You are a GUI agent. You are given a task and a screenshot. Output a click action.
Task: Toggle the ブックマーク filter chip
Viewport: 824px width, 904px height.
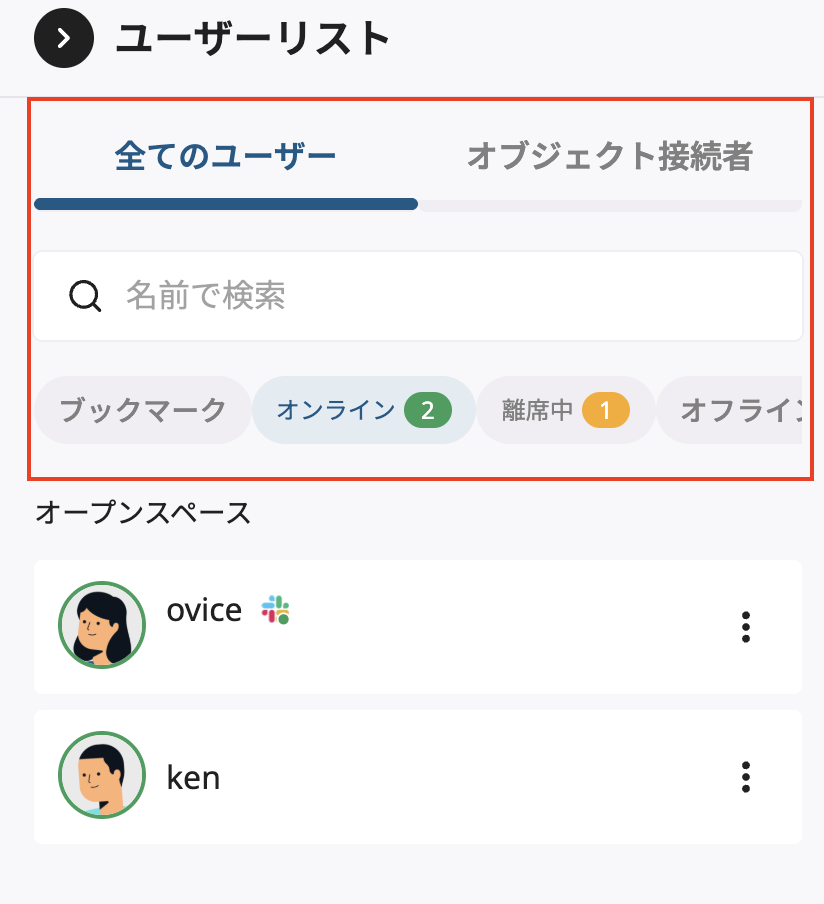pyautogui.click(x=142, y=410)
